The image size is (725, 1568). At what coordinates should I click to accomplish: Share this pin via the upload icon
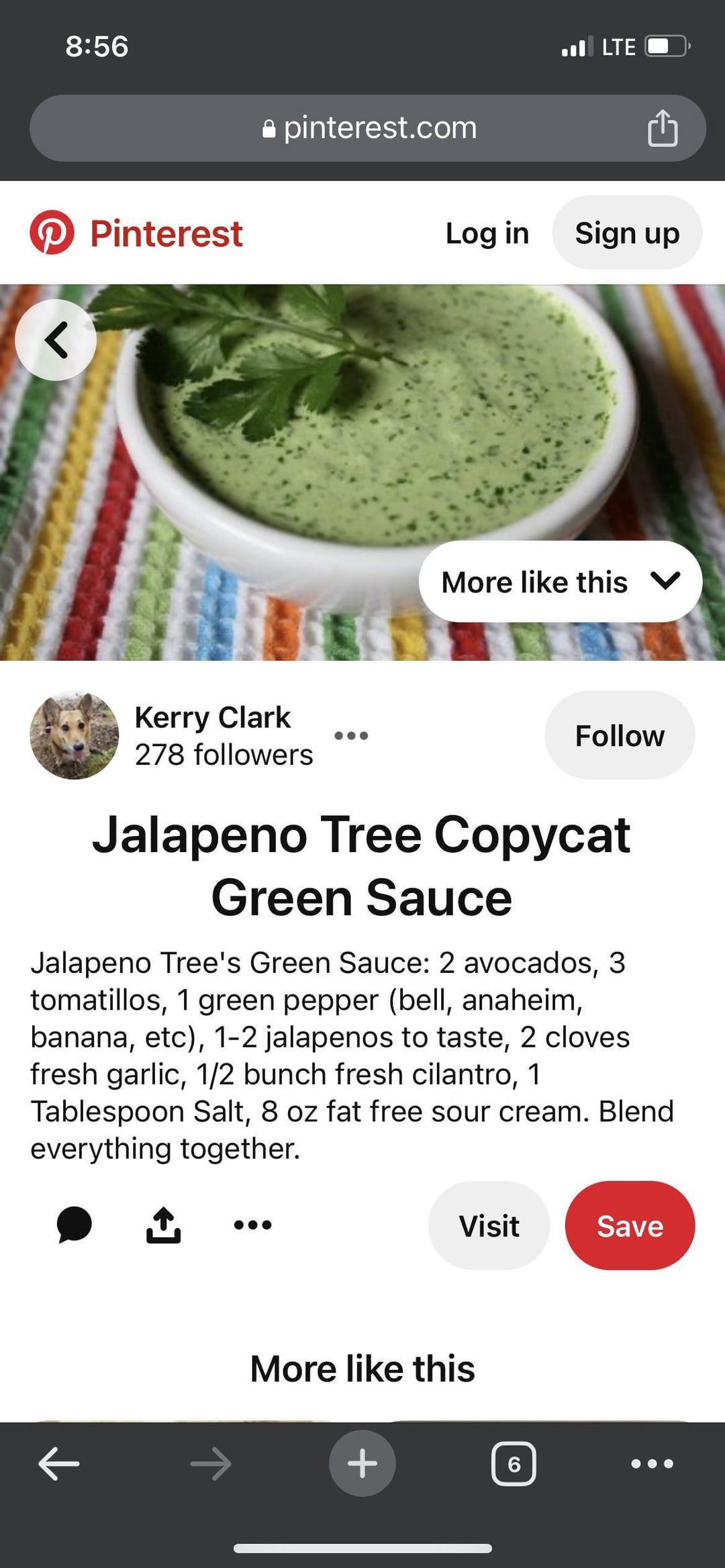[163, 1225]
